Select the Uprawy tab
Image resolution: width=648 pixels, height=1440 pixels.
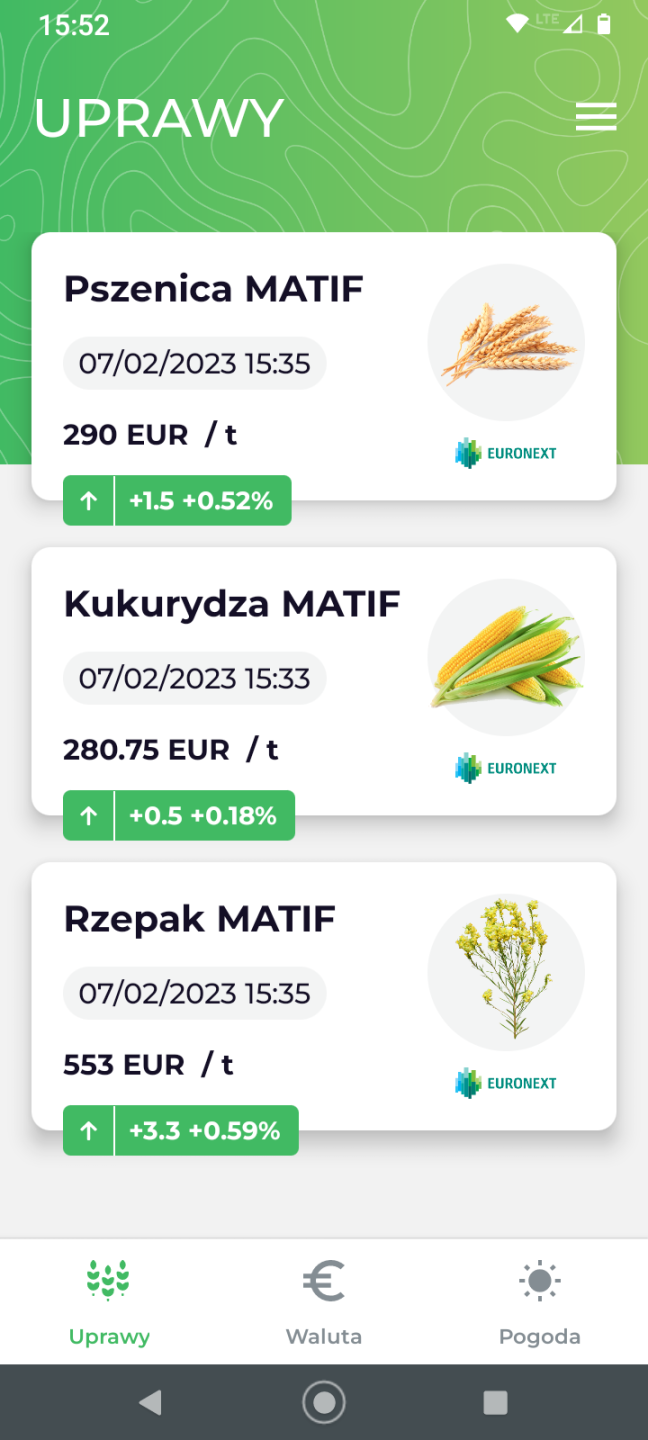click(x=109, y=1302)
